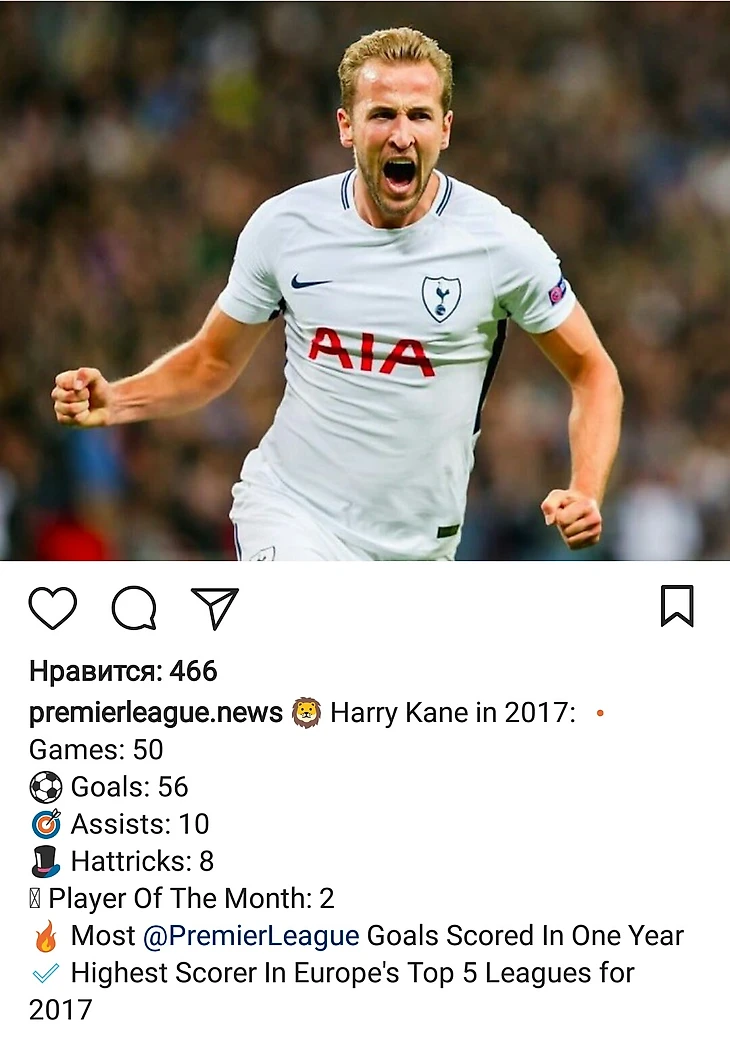View the list of 466 likes
Image resolution: width=730 pixels, height=1038 pixels.
[x=123, y=671]
